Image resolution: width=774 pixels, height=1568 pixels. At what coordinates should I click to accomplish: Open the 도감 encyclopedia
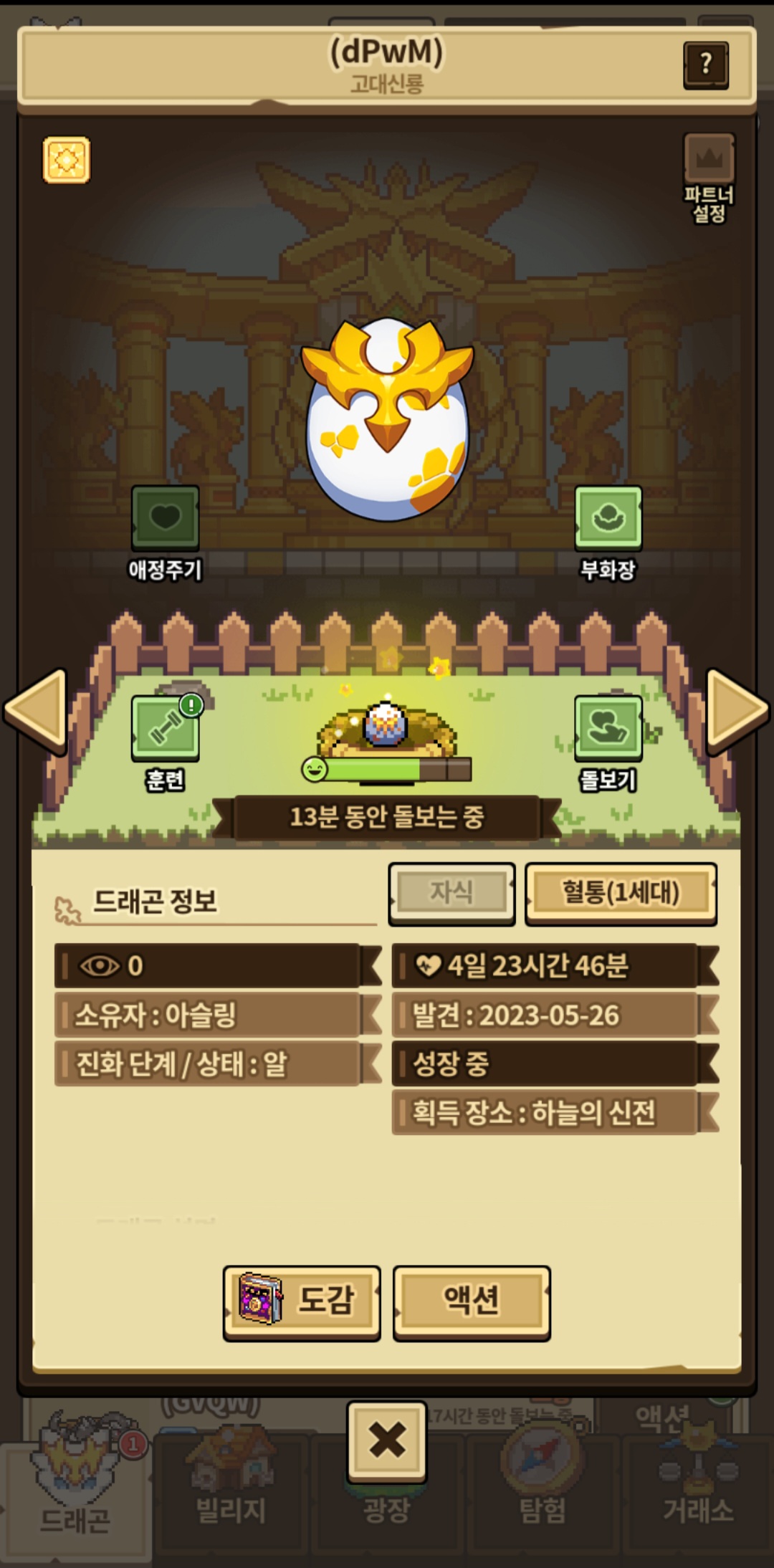(302, 1302)
